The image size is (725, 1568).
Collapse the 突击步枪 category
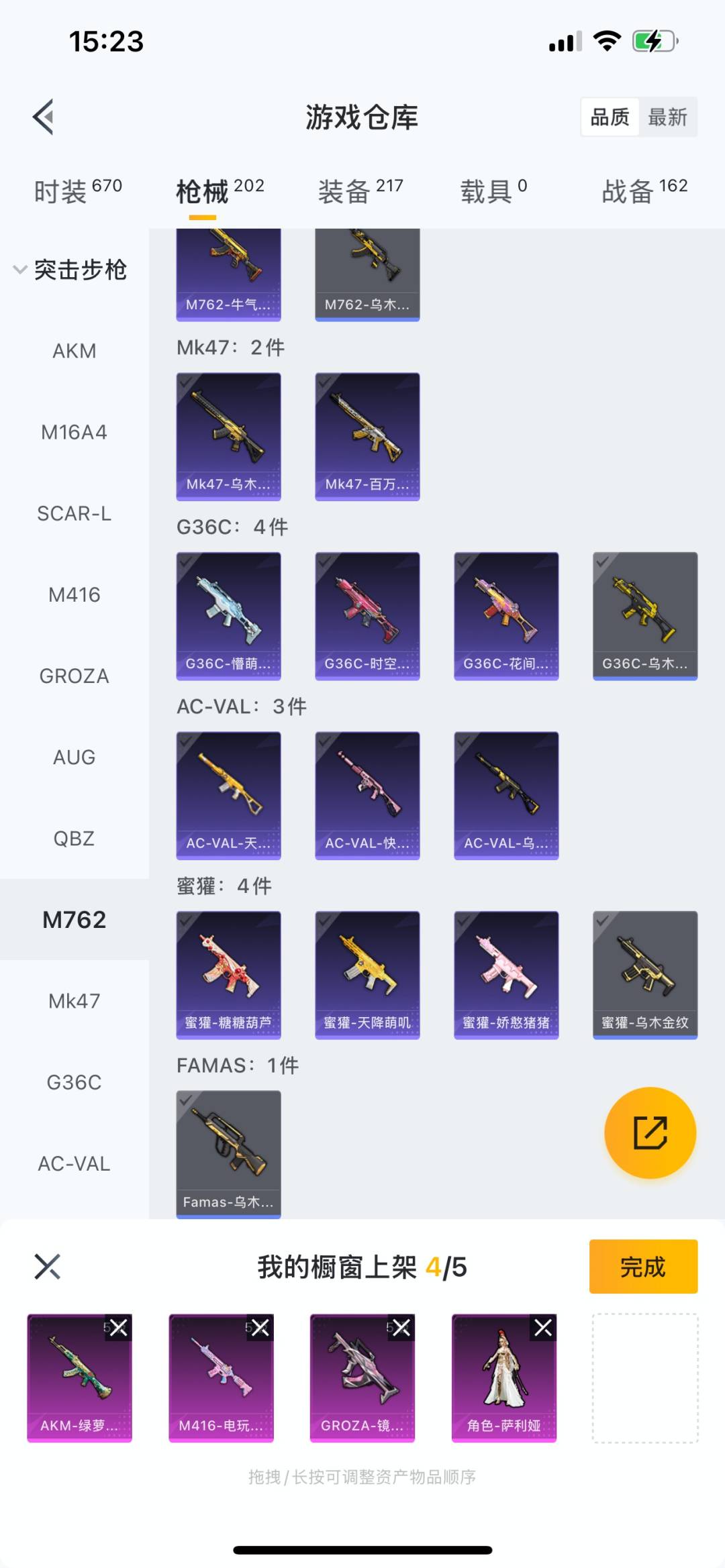pyautogui.click(x=70, y=270)
